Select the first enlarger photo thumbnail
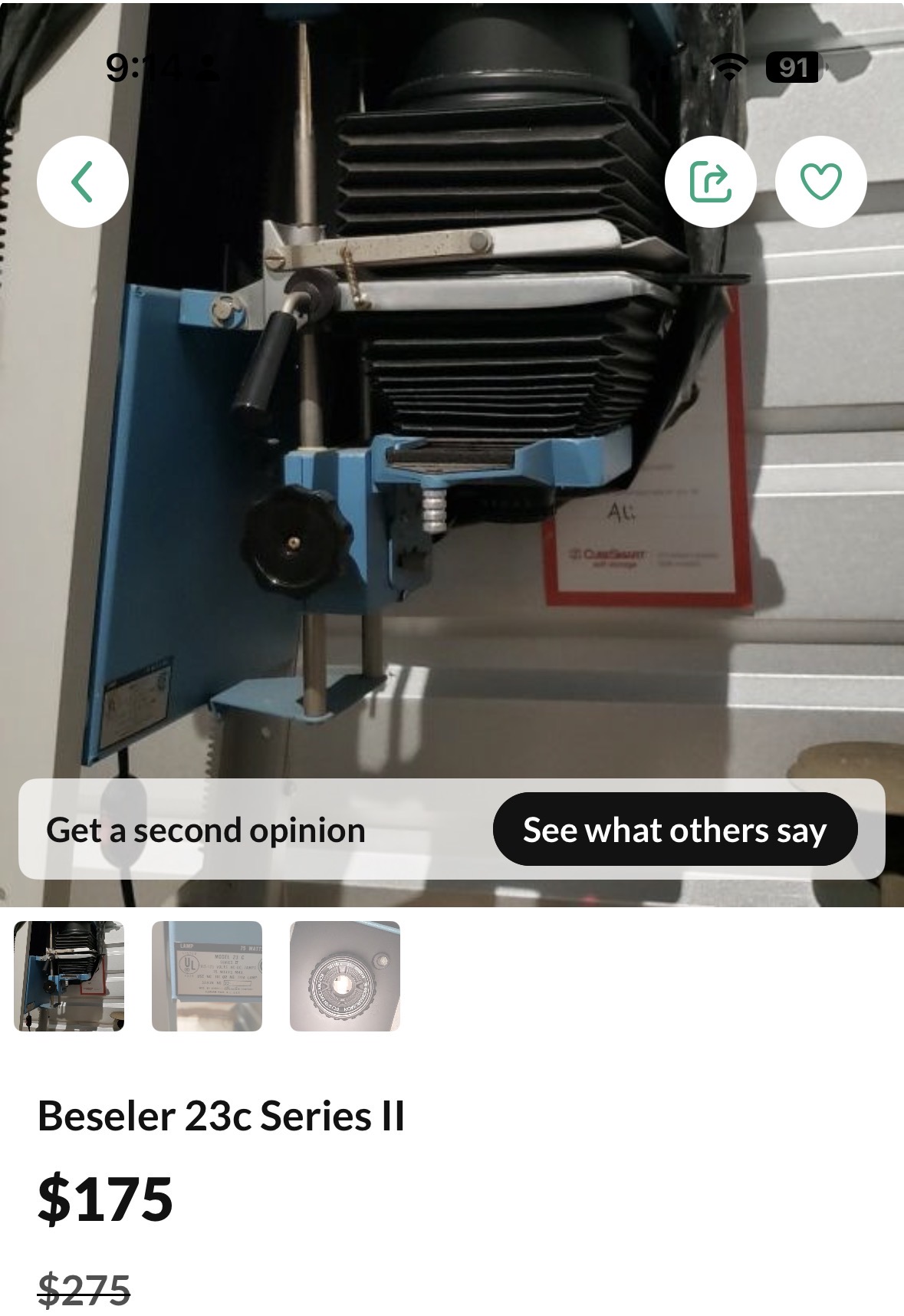The width and height of the screenshot is (904, 1316). (69, 975)
